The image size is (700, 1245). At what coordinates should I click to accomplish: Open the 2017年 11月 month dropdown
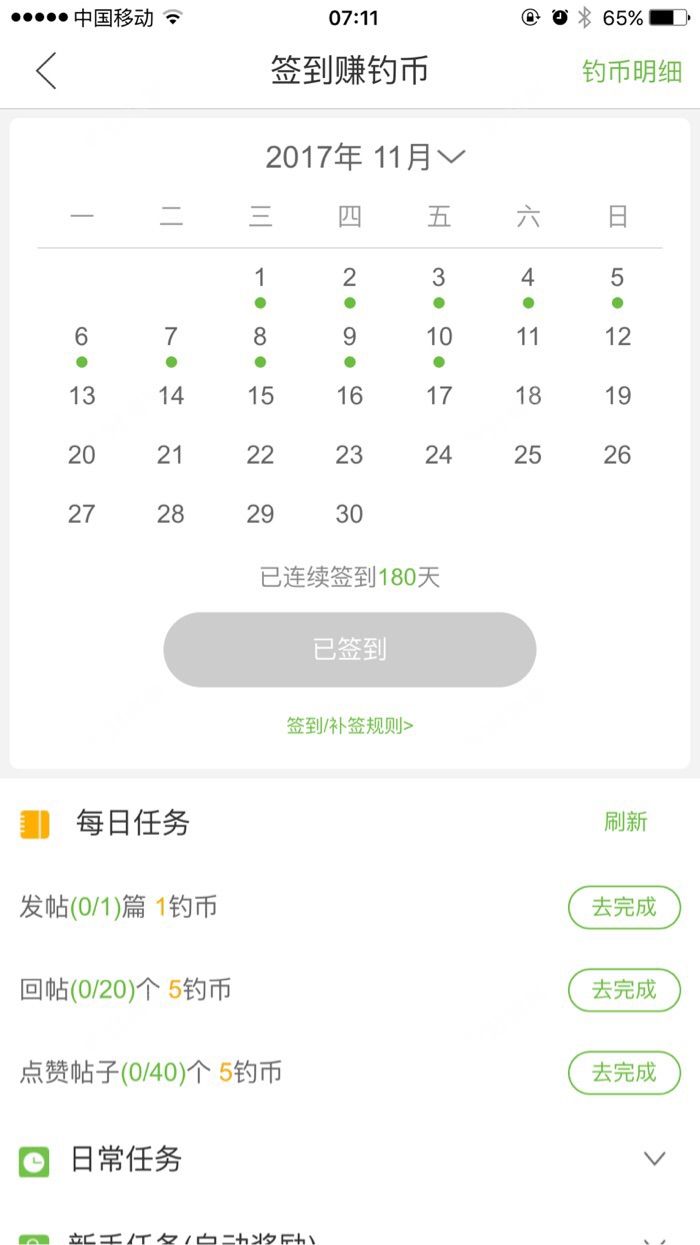(x=365, y=157)
